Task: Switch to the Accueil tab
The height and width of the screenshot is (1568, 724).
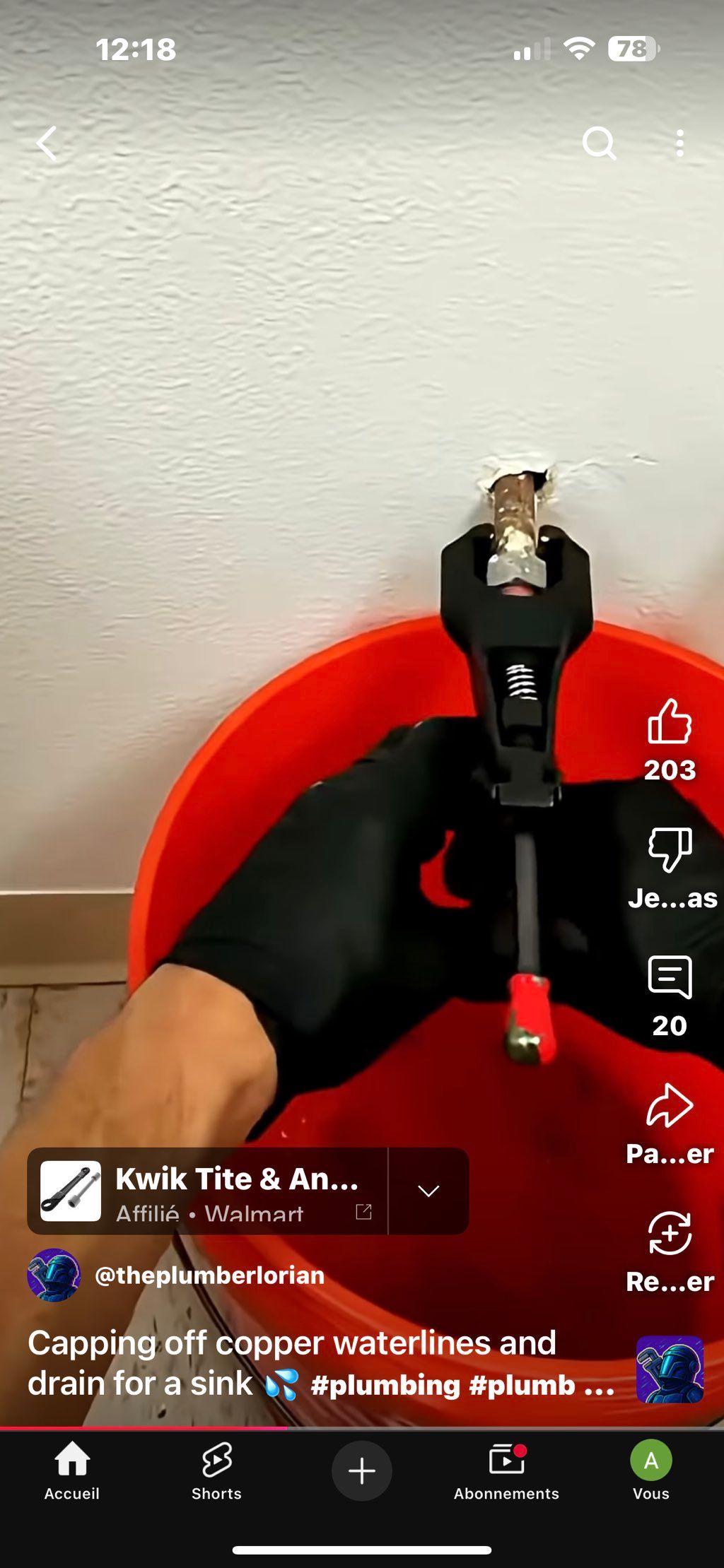Action: (x=72, y=1471)
